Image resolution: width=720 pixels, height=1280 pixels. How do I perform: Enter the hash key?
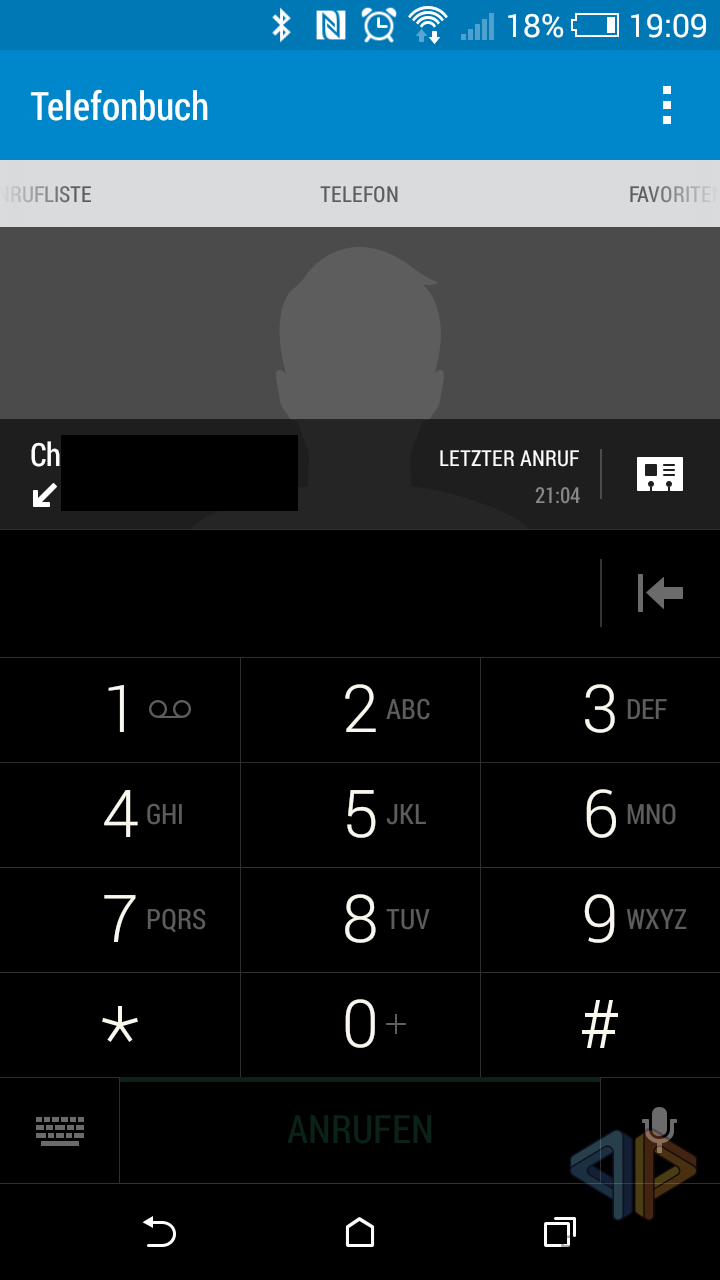tap(600, 1025)
